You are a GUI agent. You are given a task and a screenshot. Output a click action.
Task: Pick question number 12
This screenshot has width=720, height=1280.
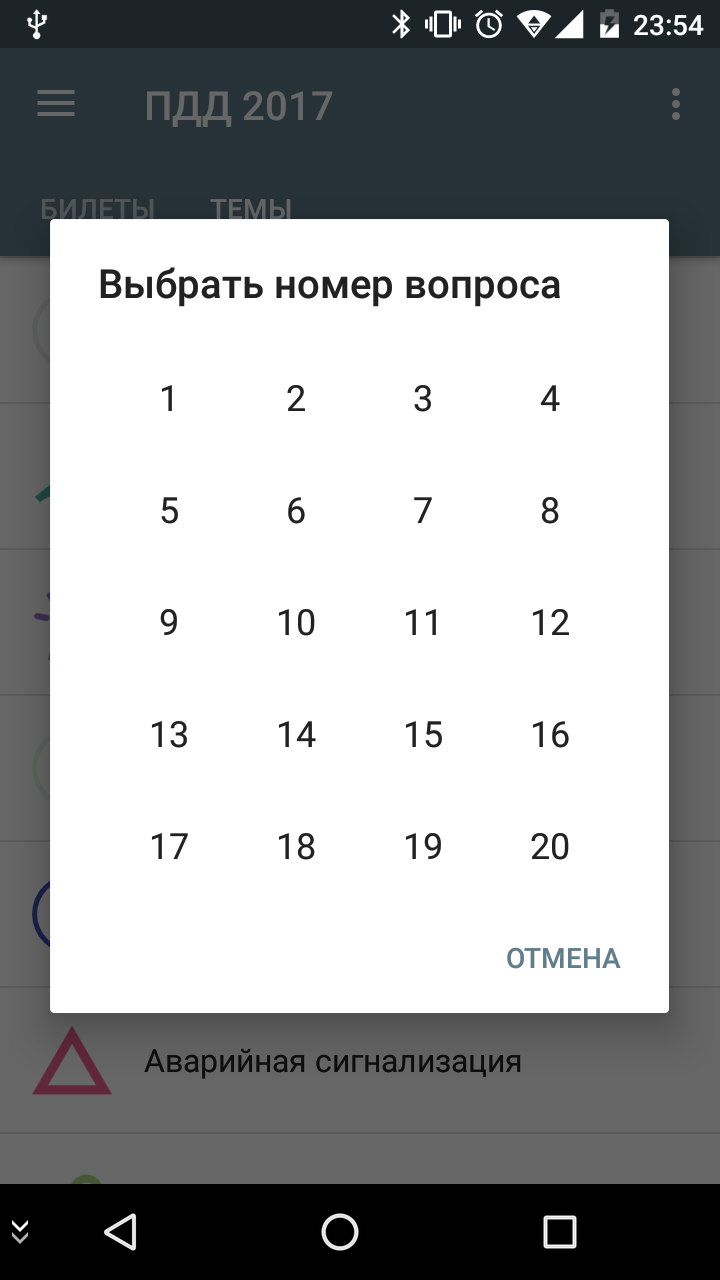pos(550,623)
